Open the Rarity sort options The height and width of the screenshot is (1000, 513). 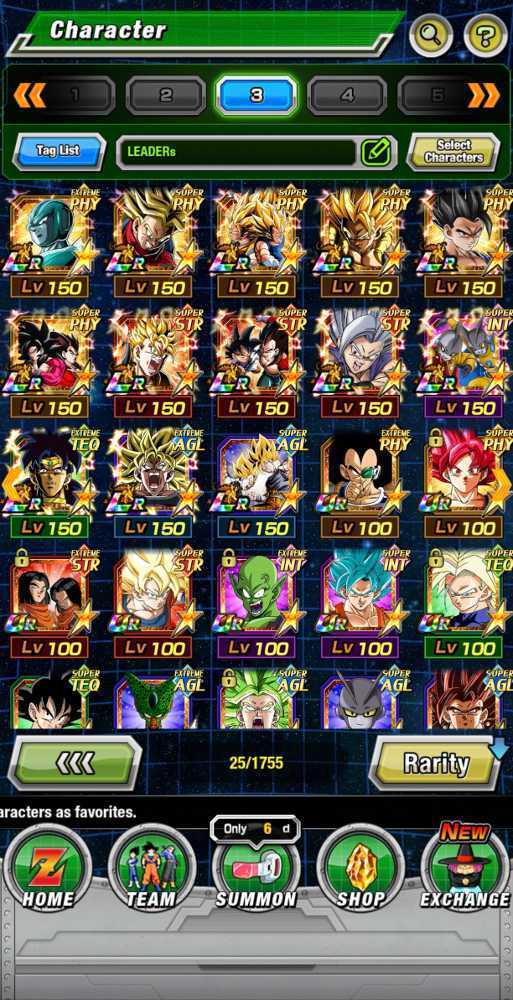coord(436,763)
